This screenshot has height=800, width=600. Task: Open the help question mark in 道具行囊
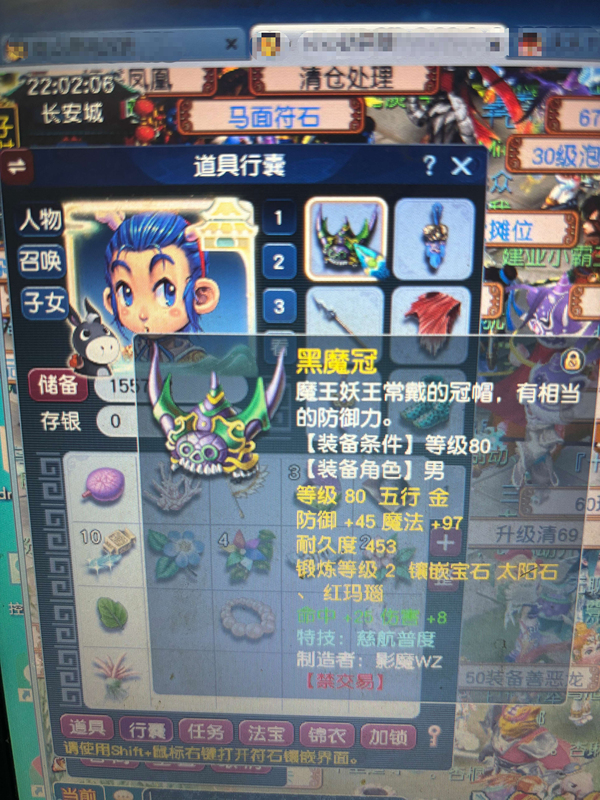[x=429, y=166]
